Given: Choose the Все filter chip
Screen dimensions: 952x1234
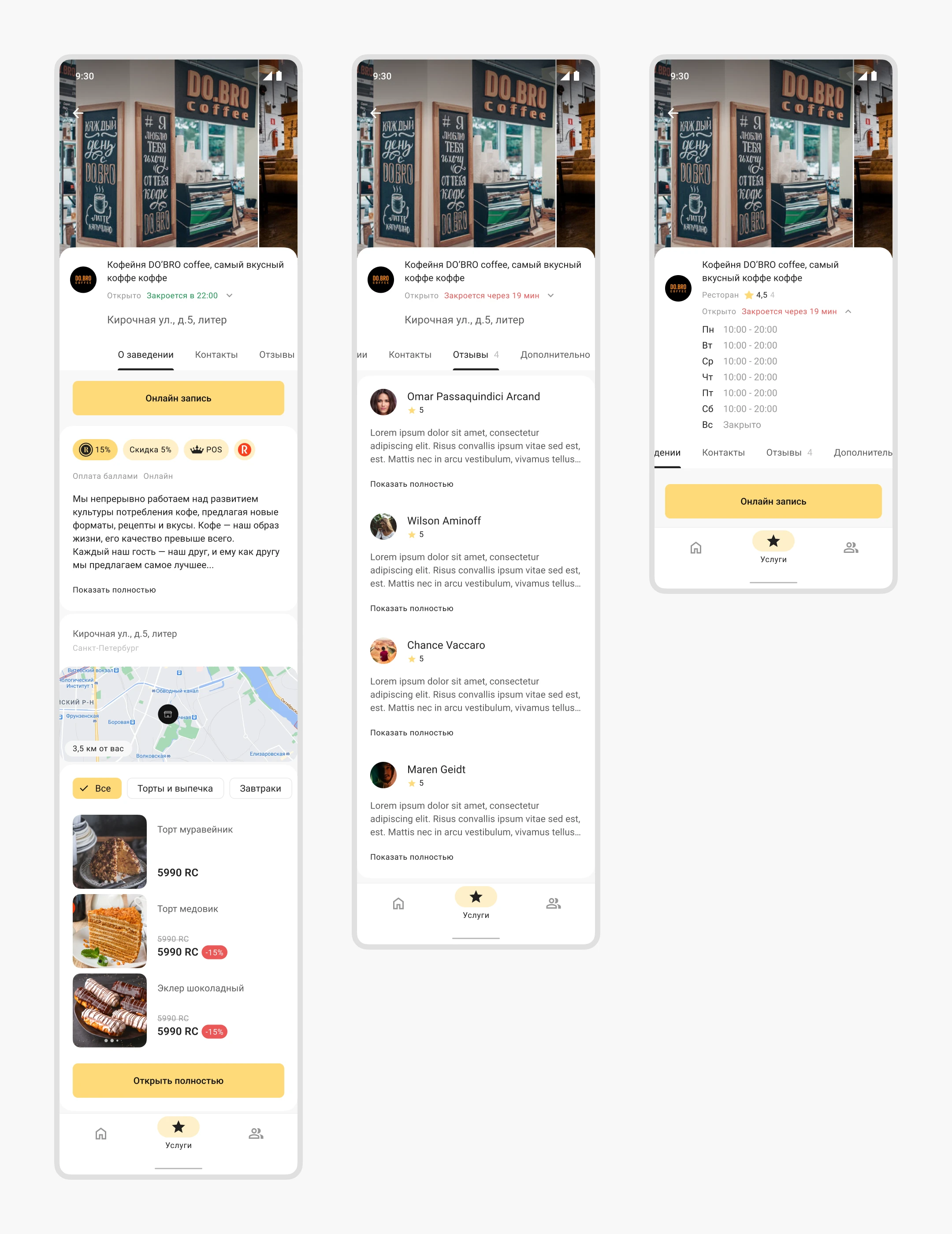Looking at the screenshot, I should tap(97, 788).
